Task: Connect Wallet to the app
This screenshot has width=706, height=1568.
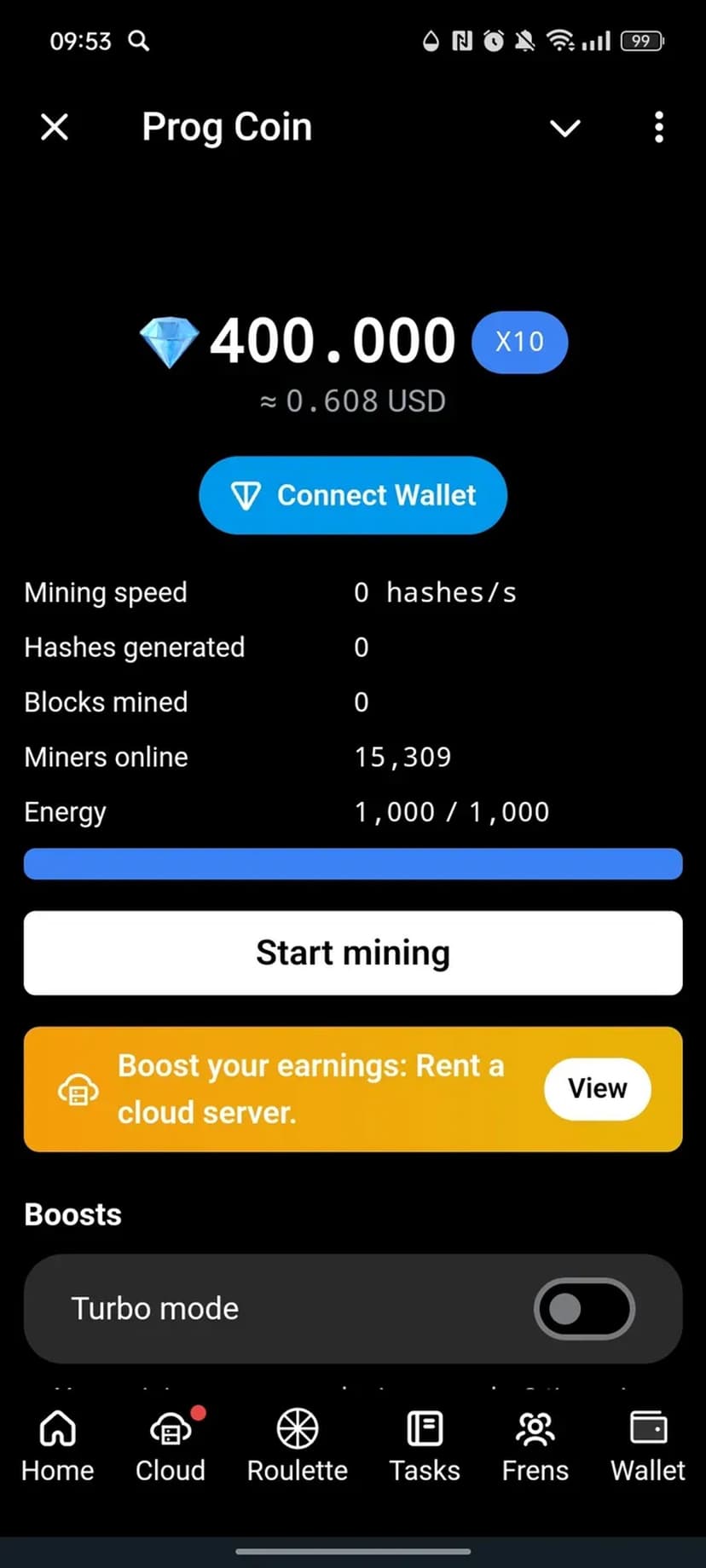Action: click(353, 495)
